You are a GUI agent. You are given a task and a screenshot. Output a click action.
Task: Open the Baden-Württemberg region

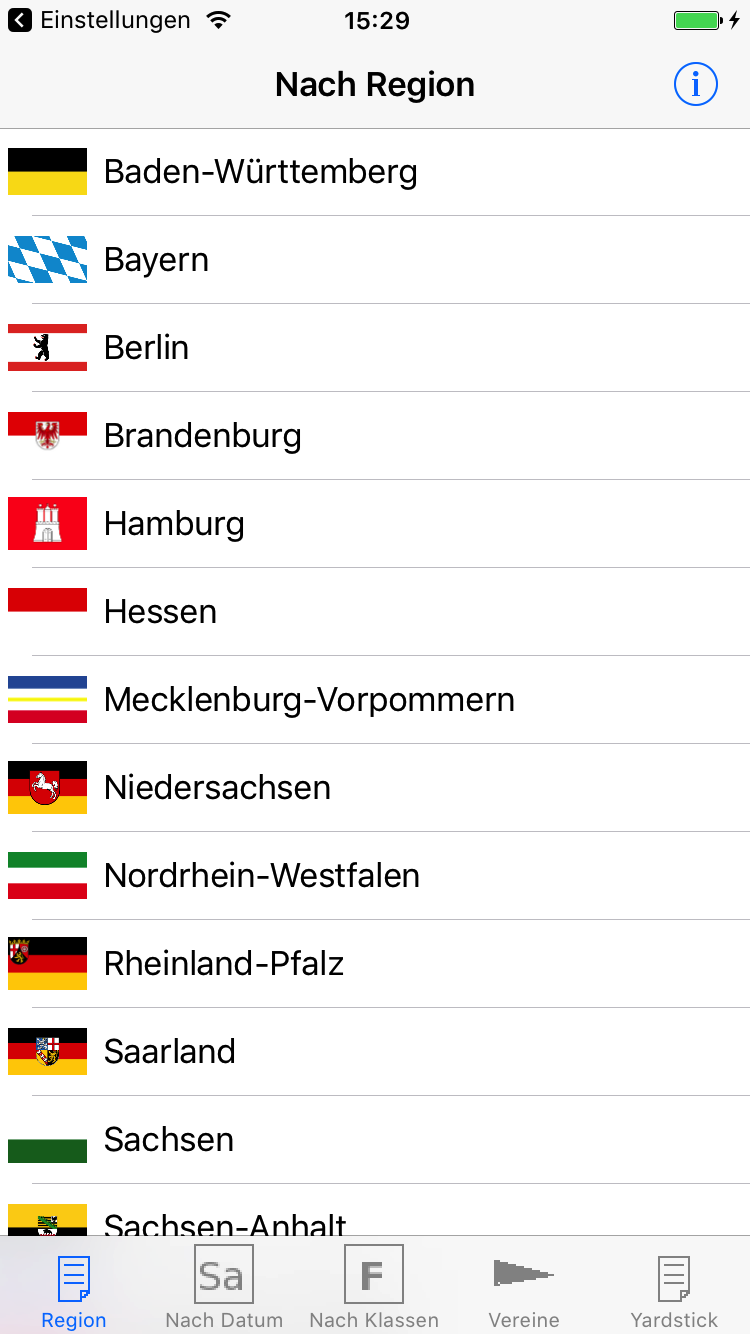375,172
